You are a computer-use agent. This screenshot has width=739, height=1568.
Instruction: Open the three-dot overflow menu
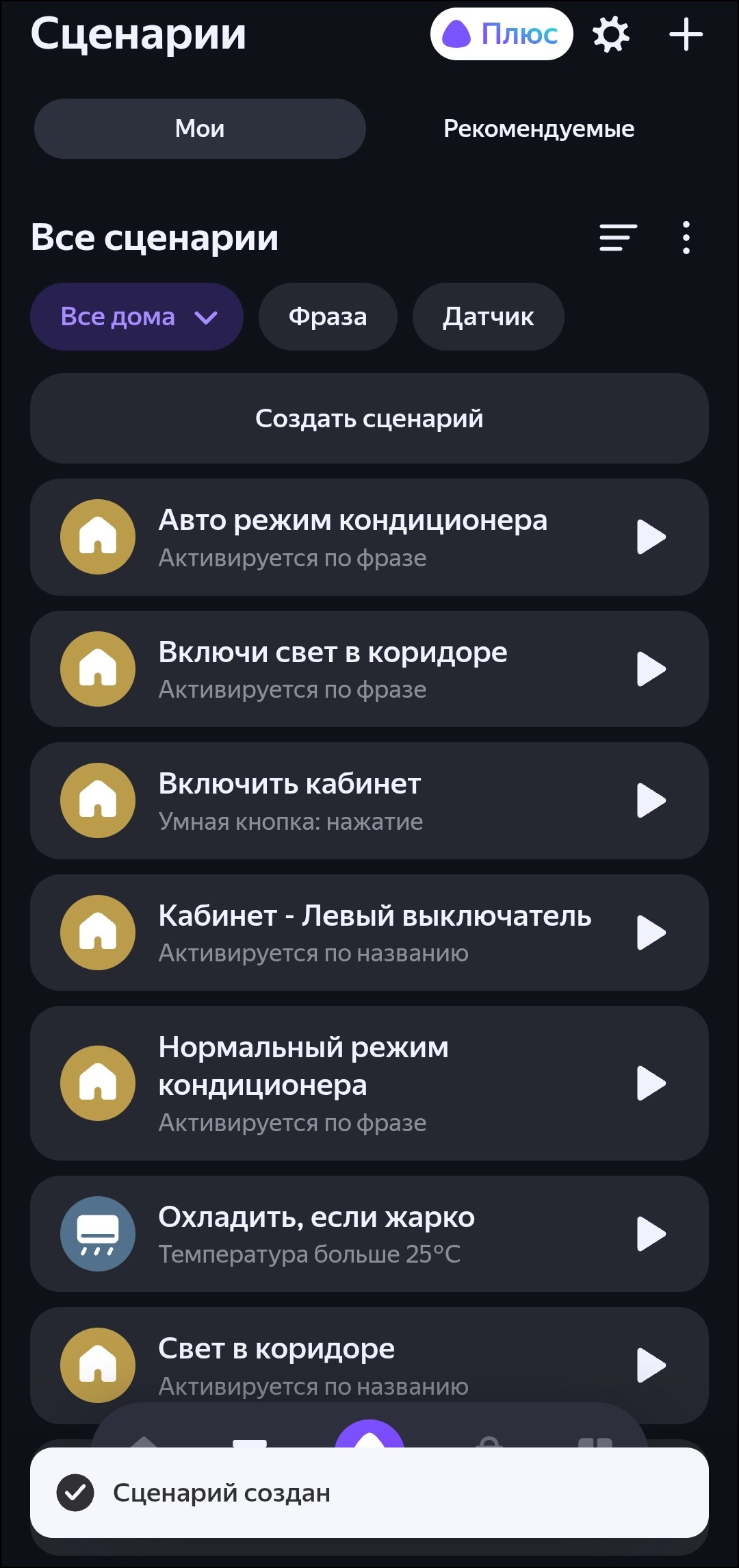[686, 238]
